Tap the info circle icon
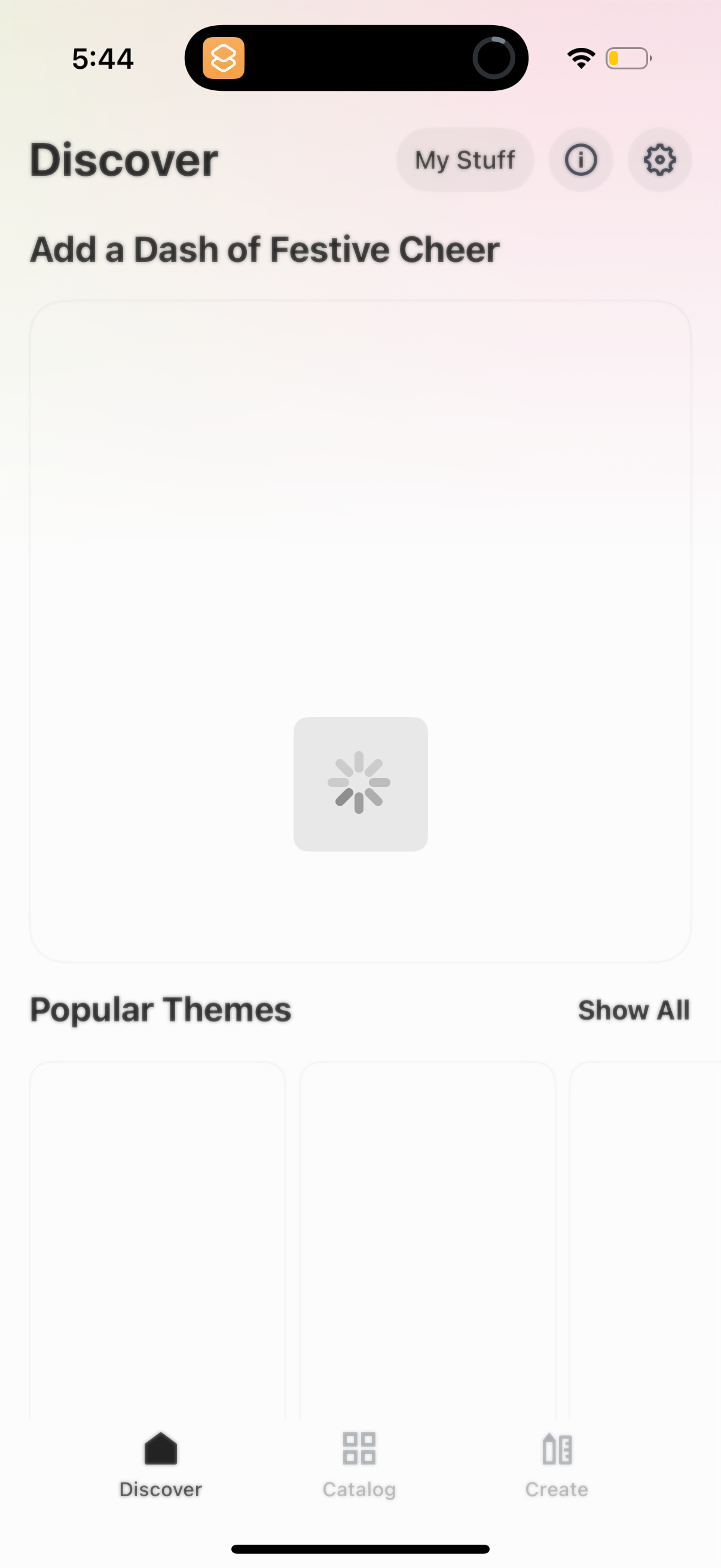The image size is (721, 1568). coord(581,160)
